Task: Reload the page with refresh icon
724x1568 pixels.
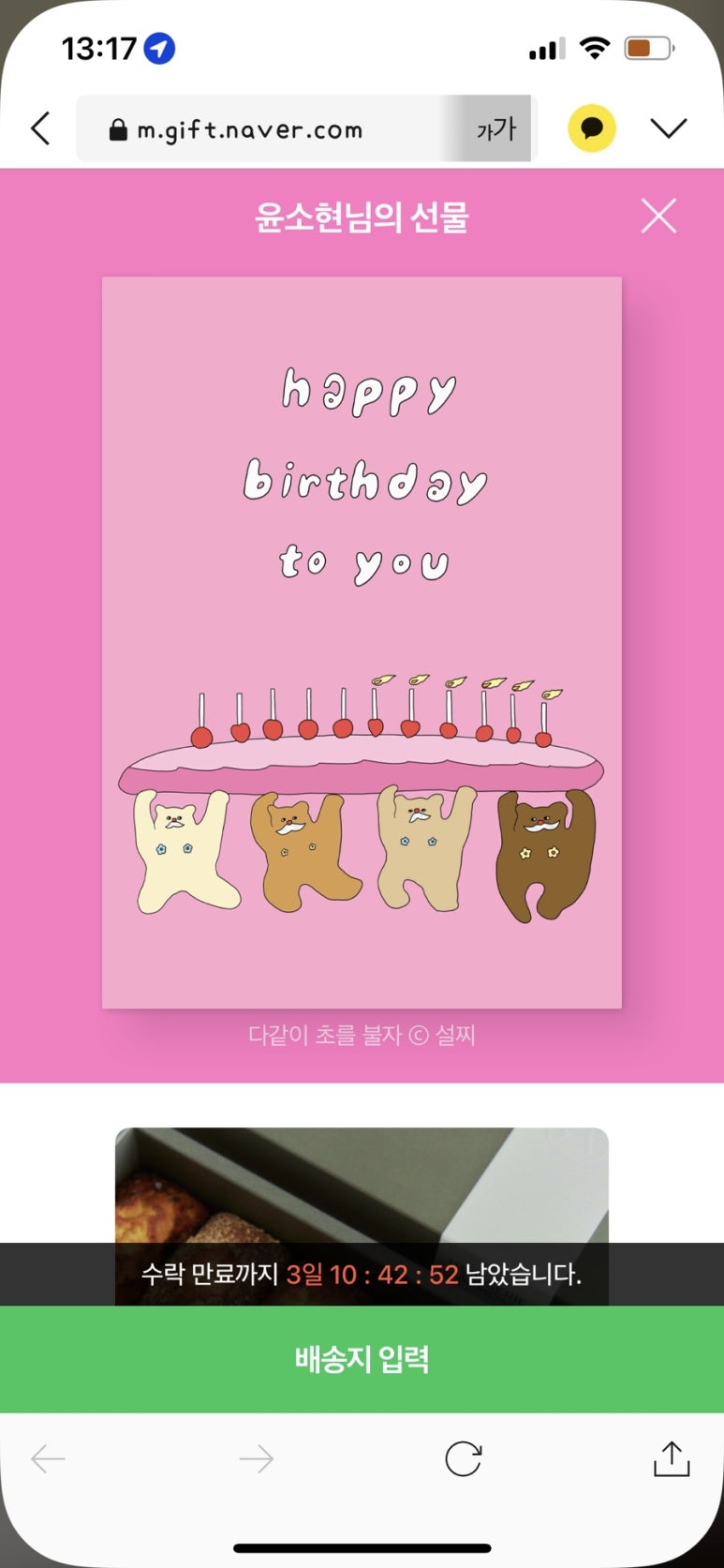Action: pos(463,1459)
